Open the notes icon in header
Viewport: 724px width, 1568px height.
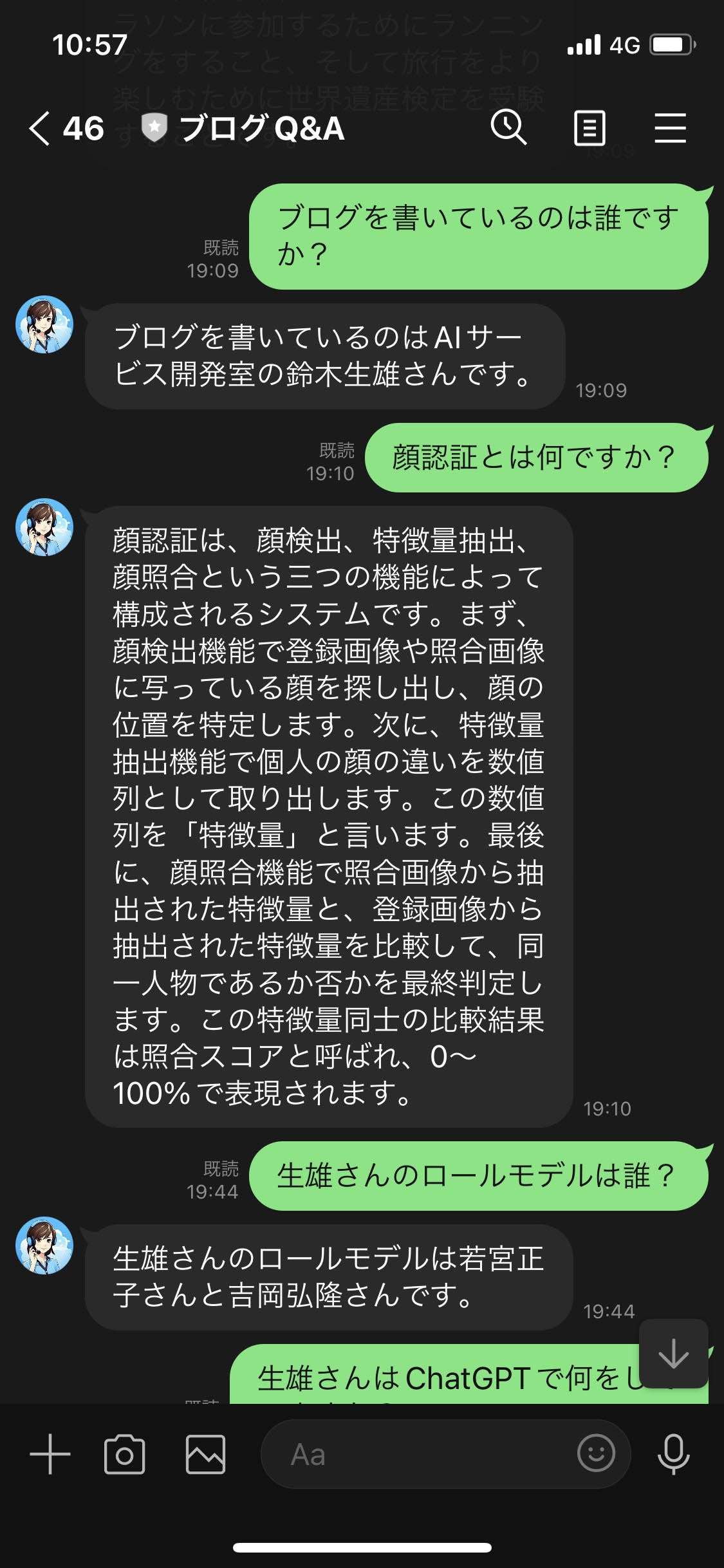(x=589, y=128)
